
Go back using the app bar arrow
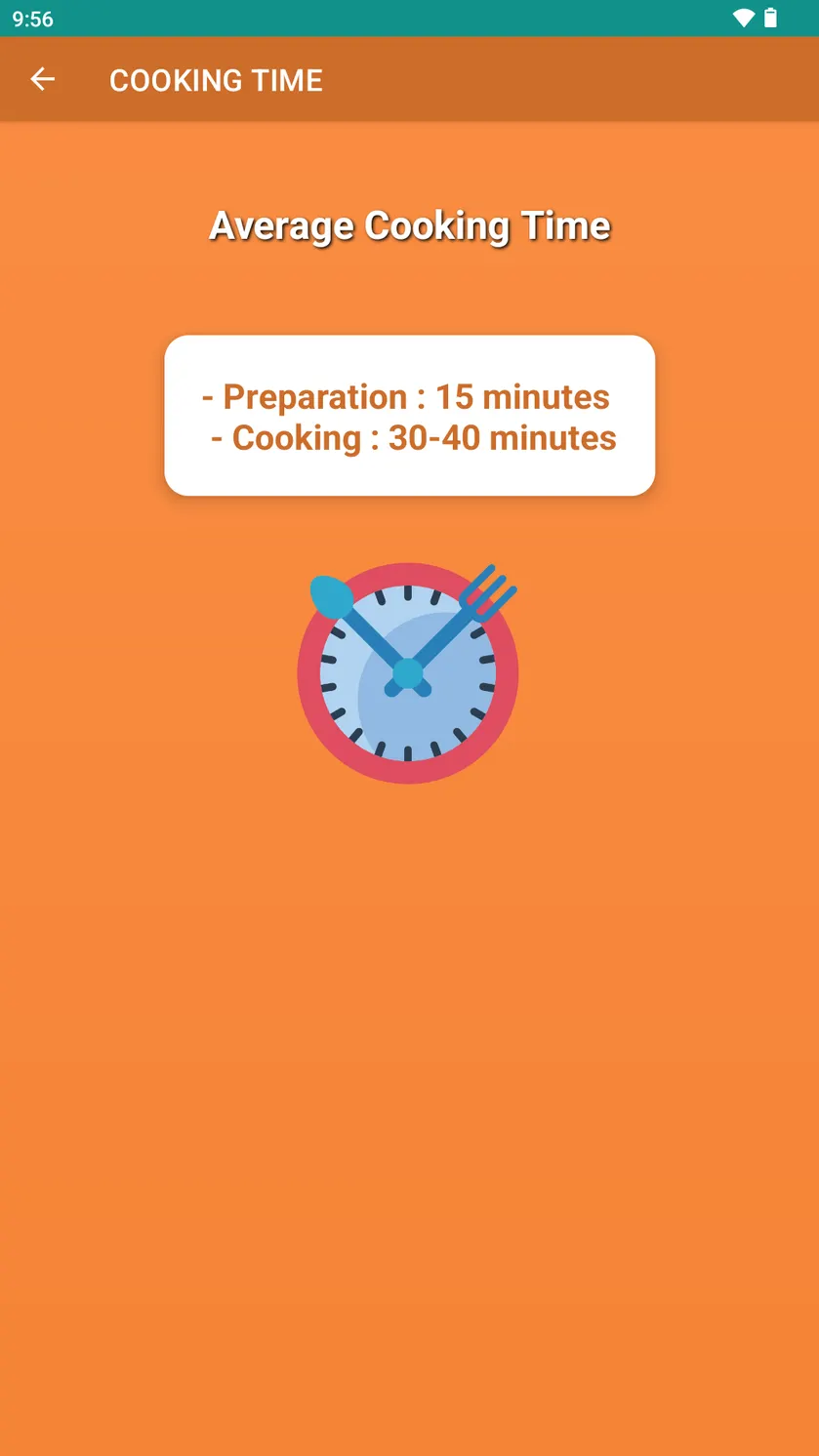[x=42, y=79]
